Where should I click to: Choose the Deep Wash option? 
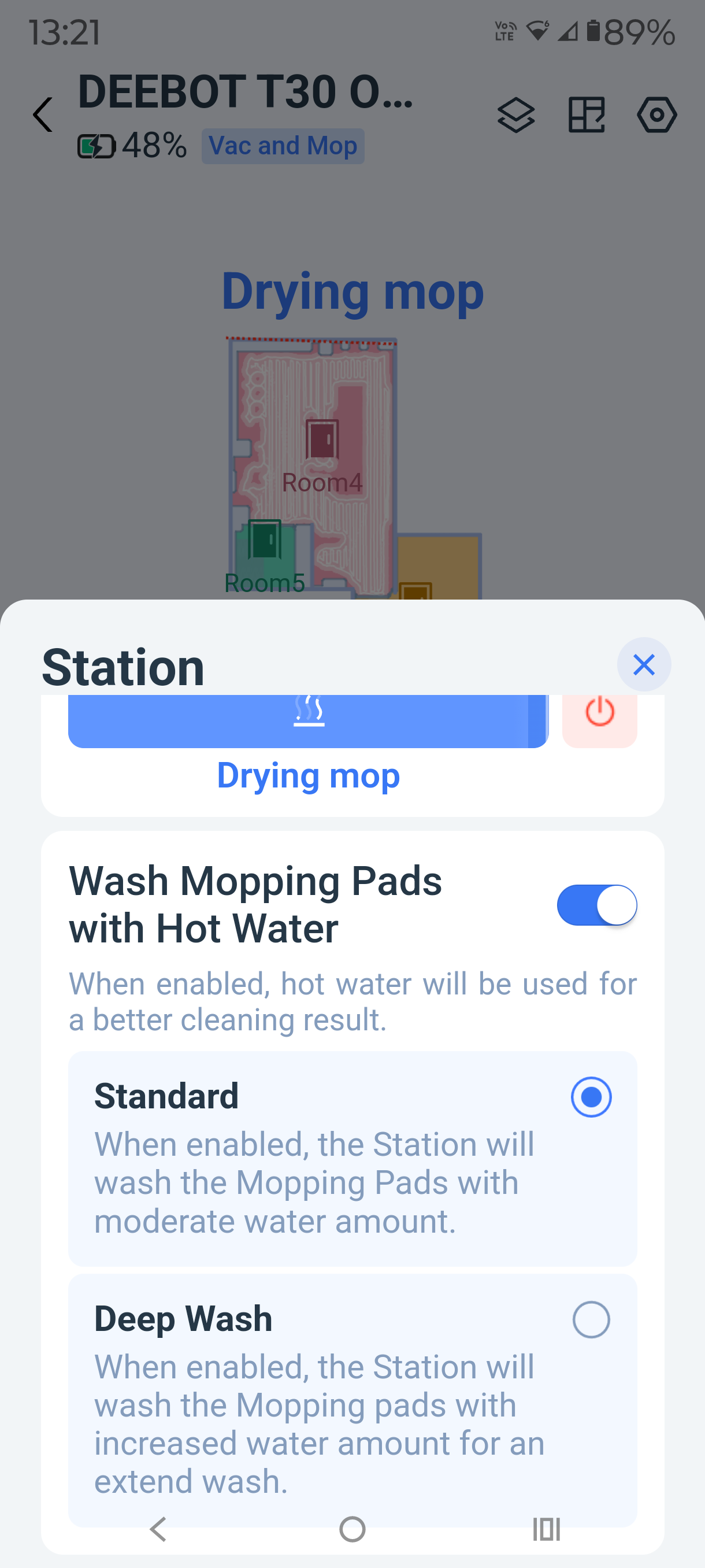click(x=591, y=1319)
